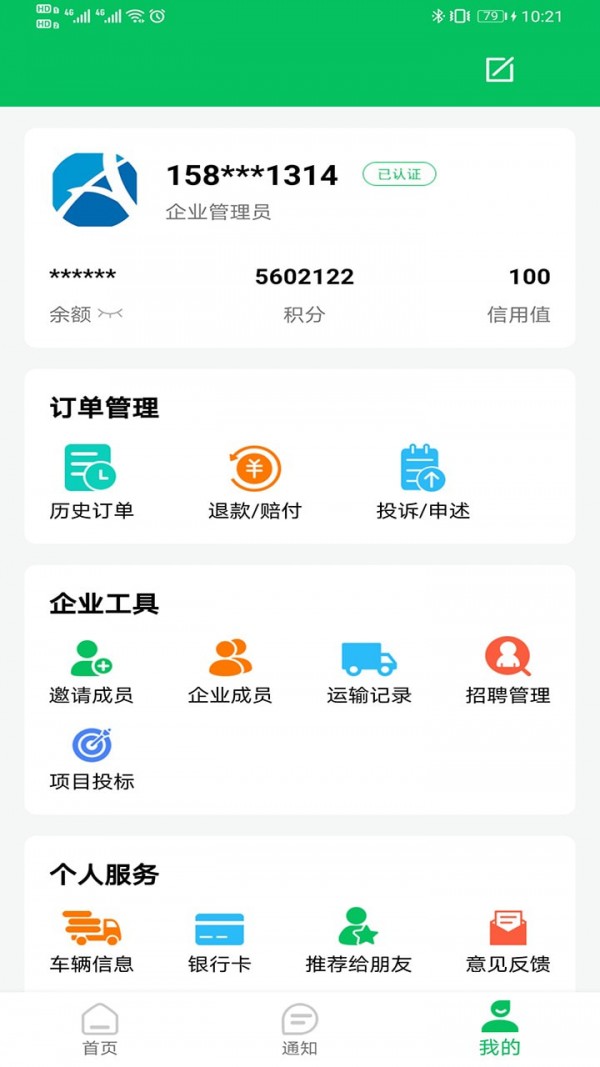Select the 我的 tab
Screen dimensions: 600x1067
pos(500,1029)
